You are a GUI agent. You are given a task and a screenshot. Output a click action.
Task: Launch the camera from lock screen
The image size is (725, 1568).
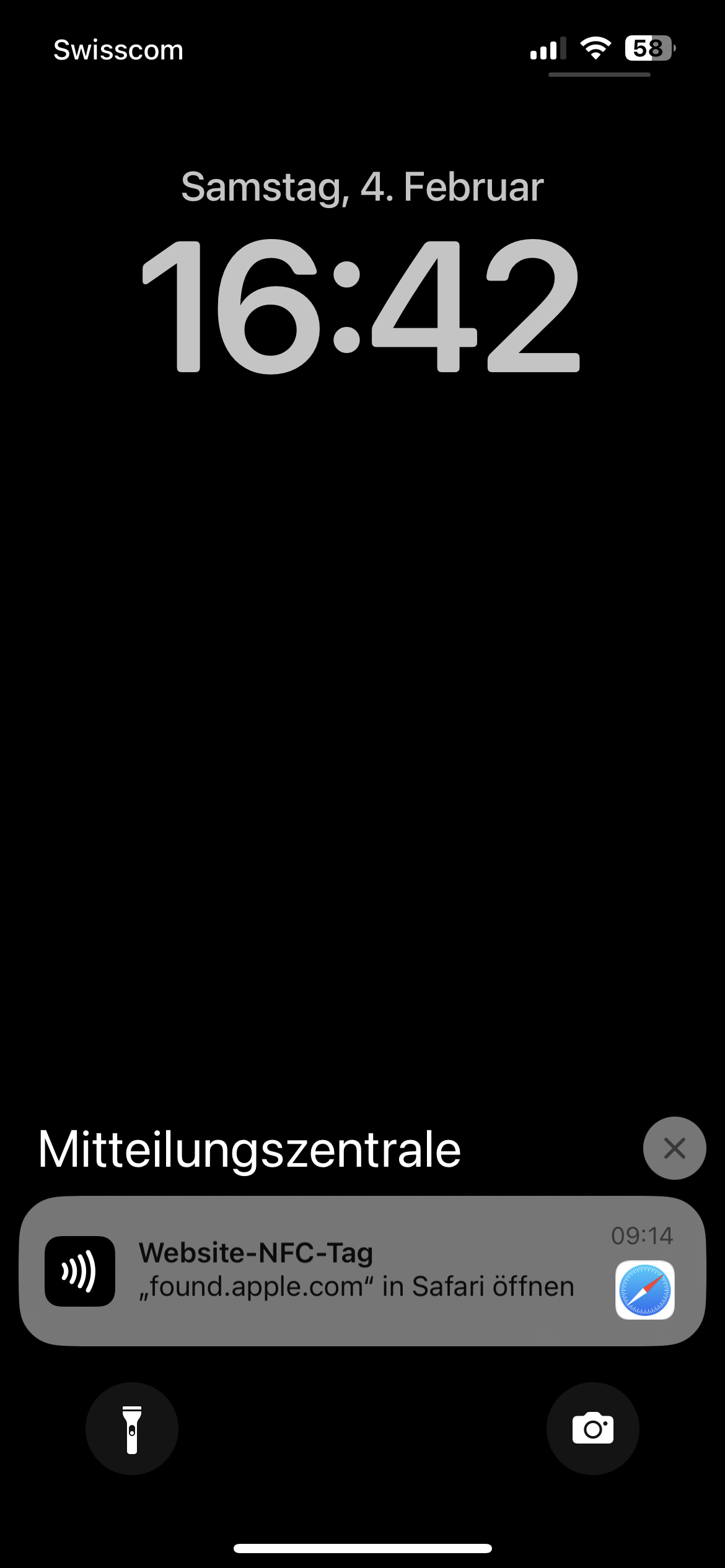click(x=592, y=1429)
